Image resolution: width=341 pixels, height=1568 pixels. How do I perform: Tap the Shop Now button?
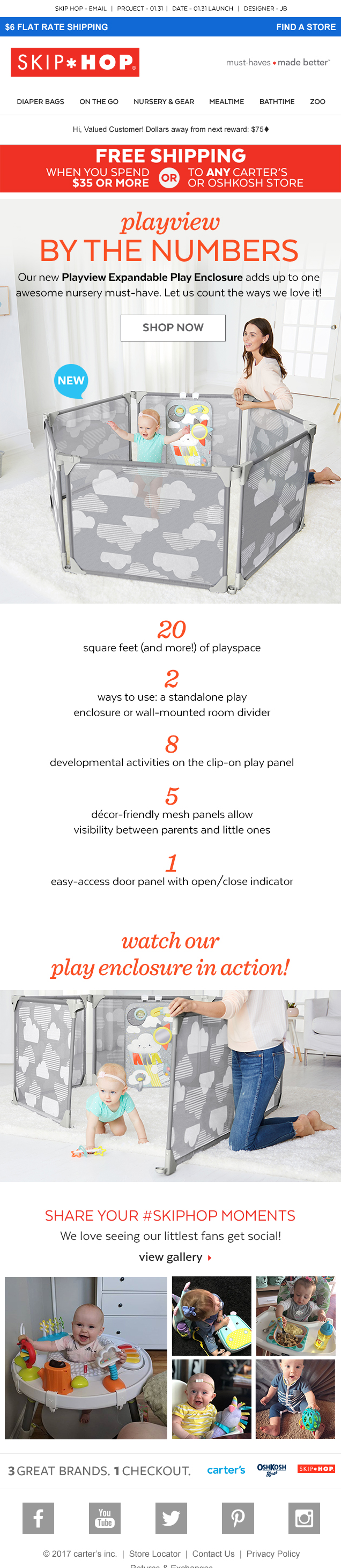click(173, 328)
